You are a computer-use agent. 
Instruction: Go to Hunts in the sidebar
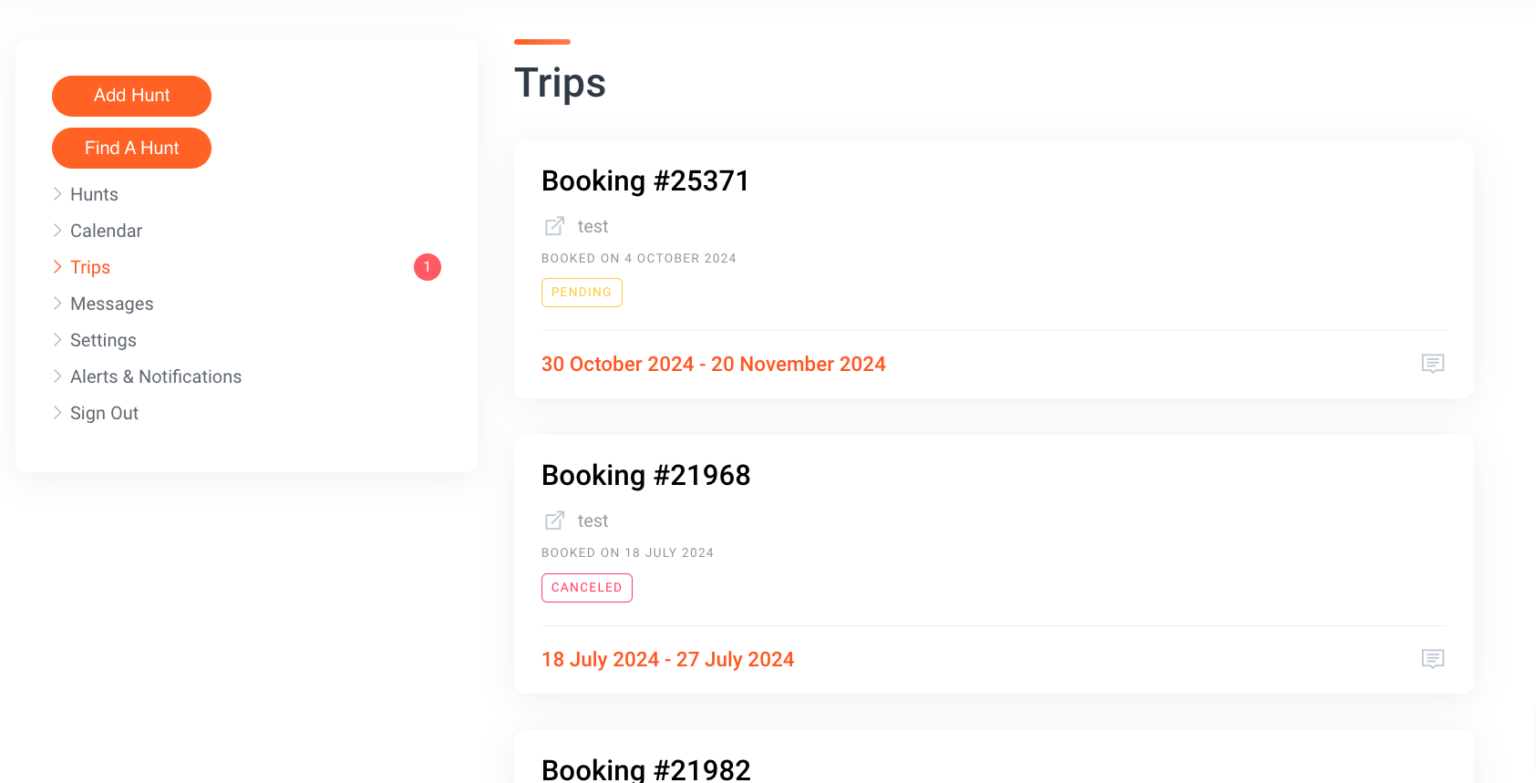(94, 194)
